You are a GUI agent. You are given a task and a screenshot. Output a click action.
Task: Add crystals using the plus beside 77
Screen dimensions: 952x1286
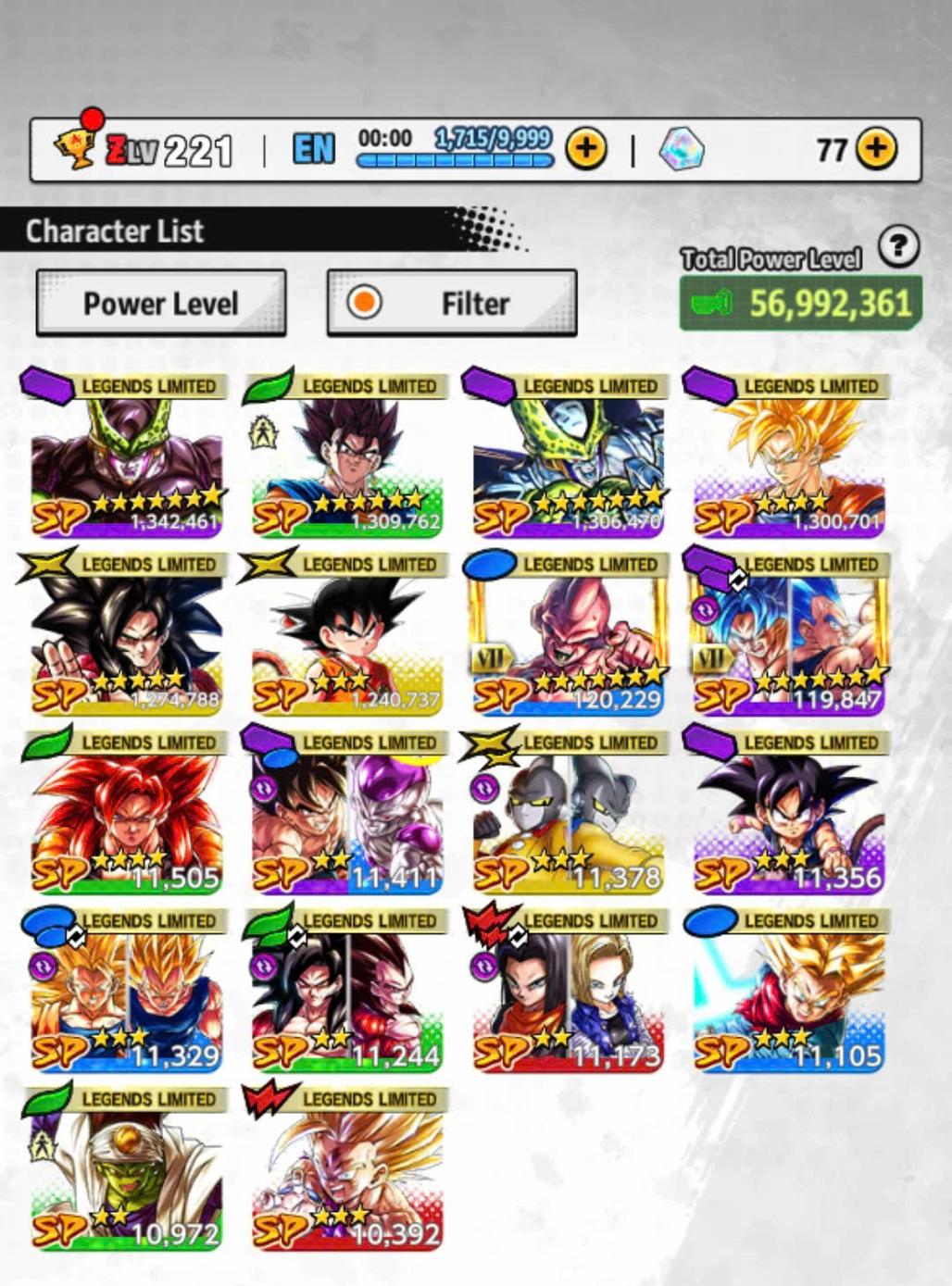coord(875,148)
